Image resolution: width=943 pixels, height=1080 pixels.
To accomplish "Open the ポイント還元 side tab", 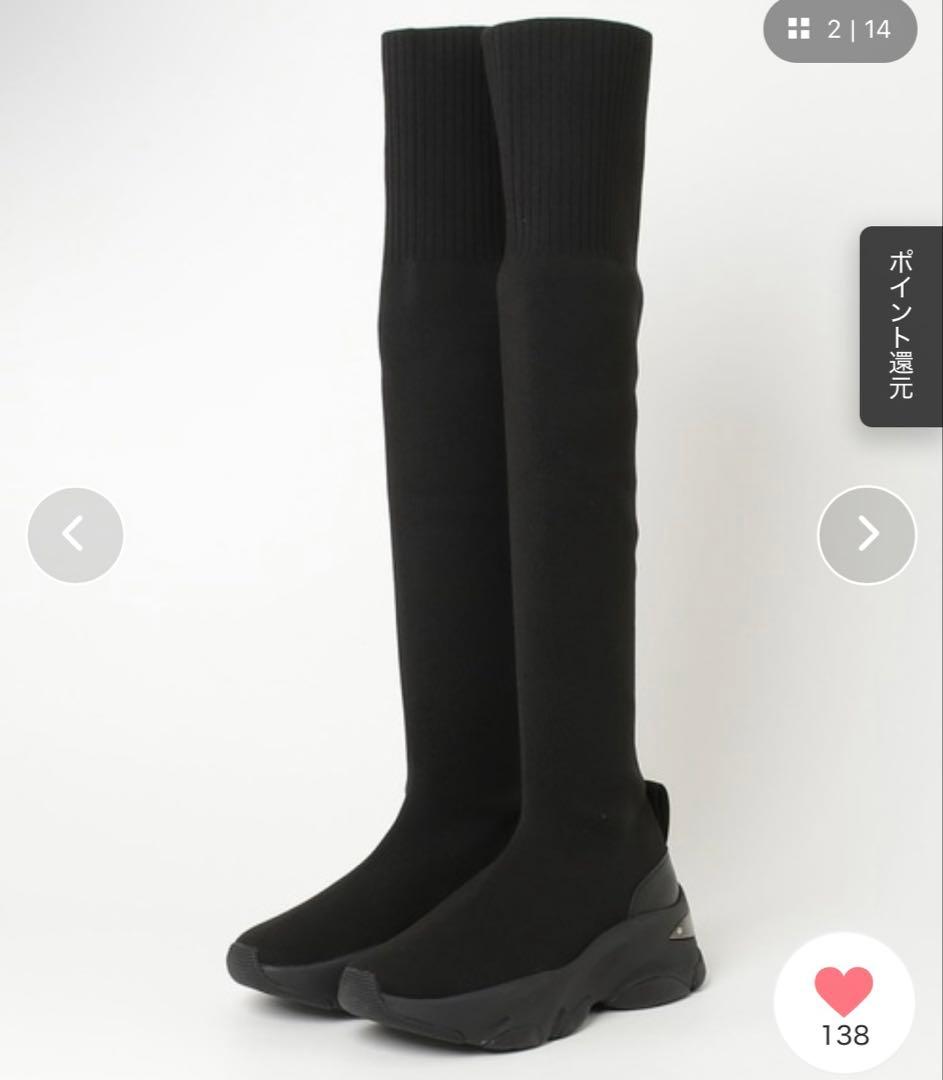I will click(900, 326).
